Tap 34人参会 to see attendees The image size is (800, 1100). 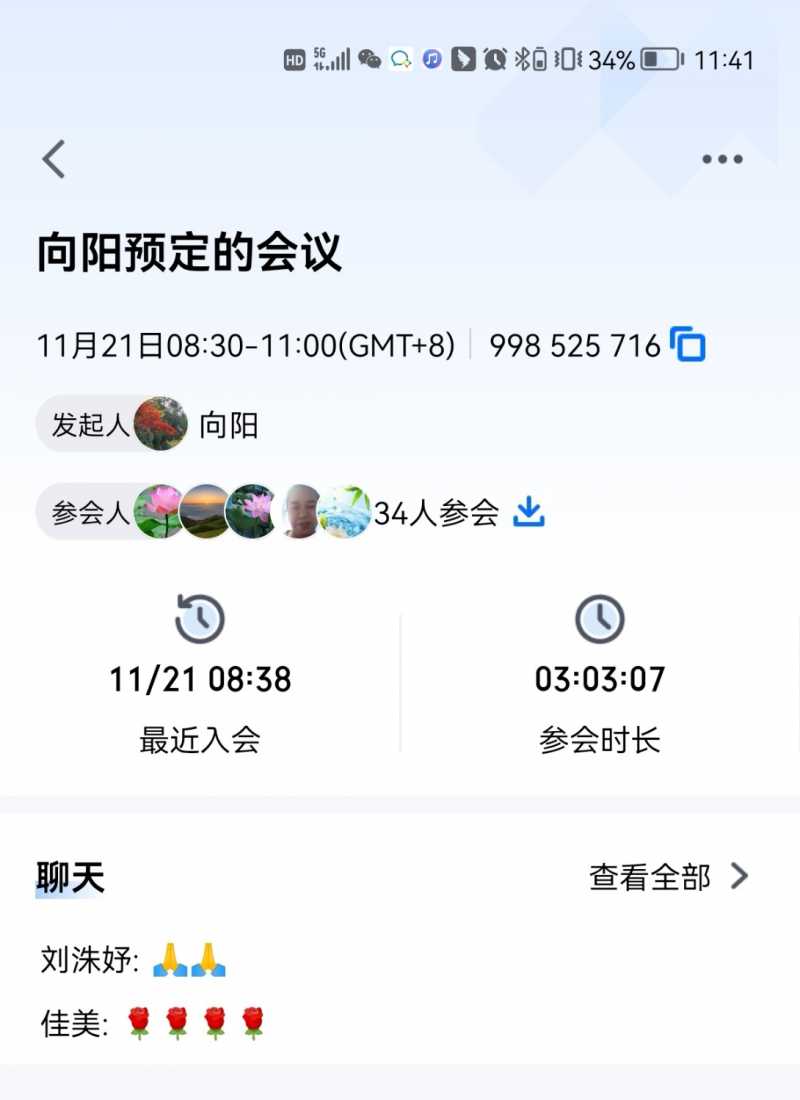(x=437, y=512)
